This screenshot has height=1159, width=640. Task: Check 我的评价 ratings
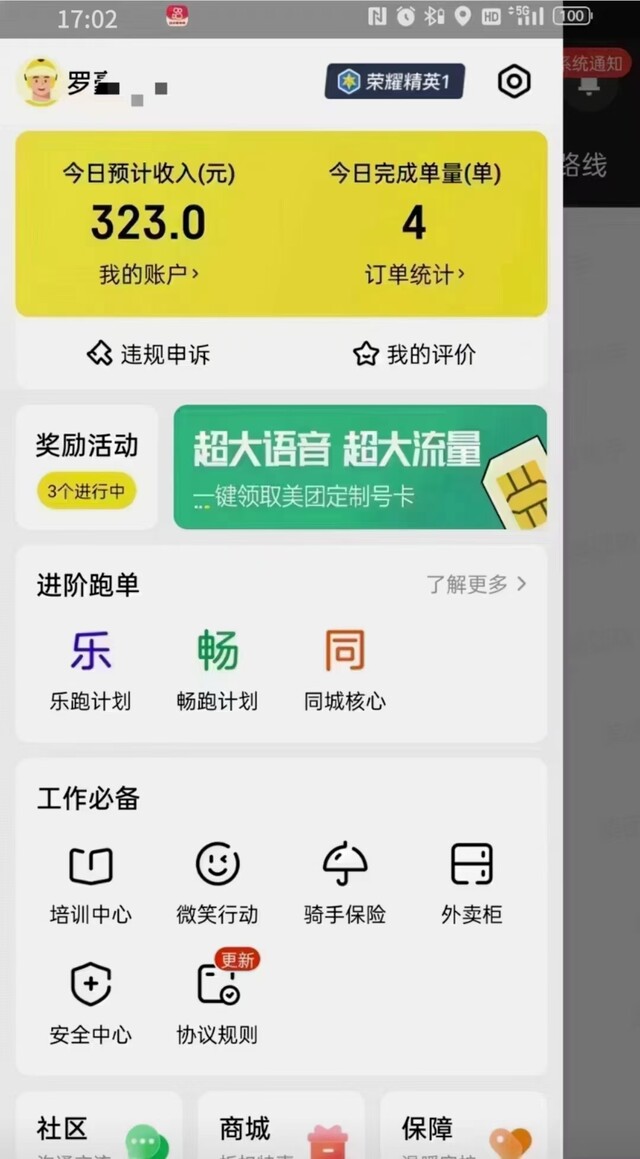pyautogui.click(x=415, y=355)
